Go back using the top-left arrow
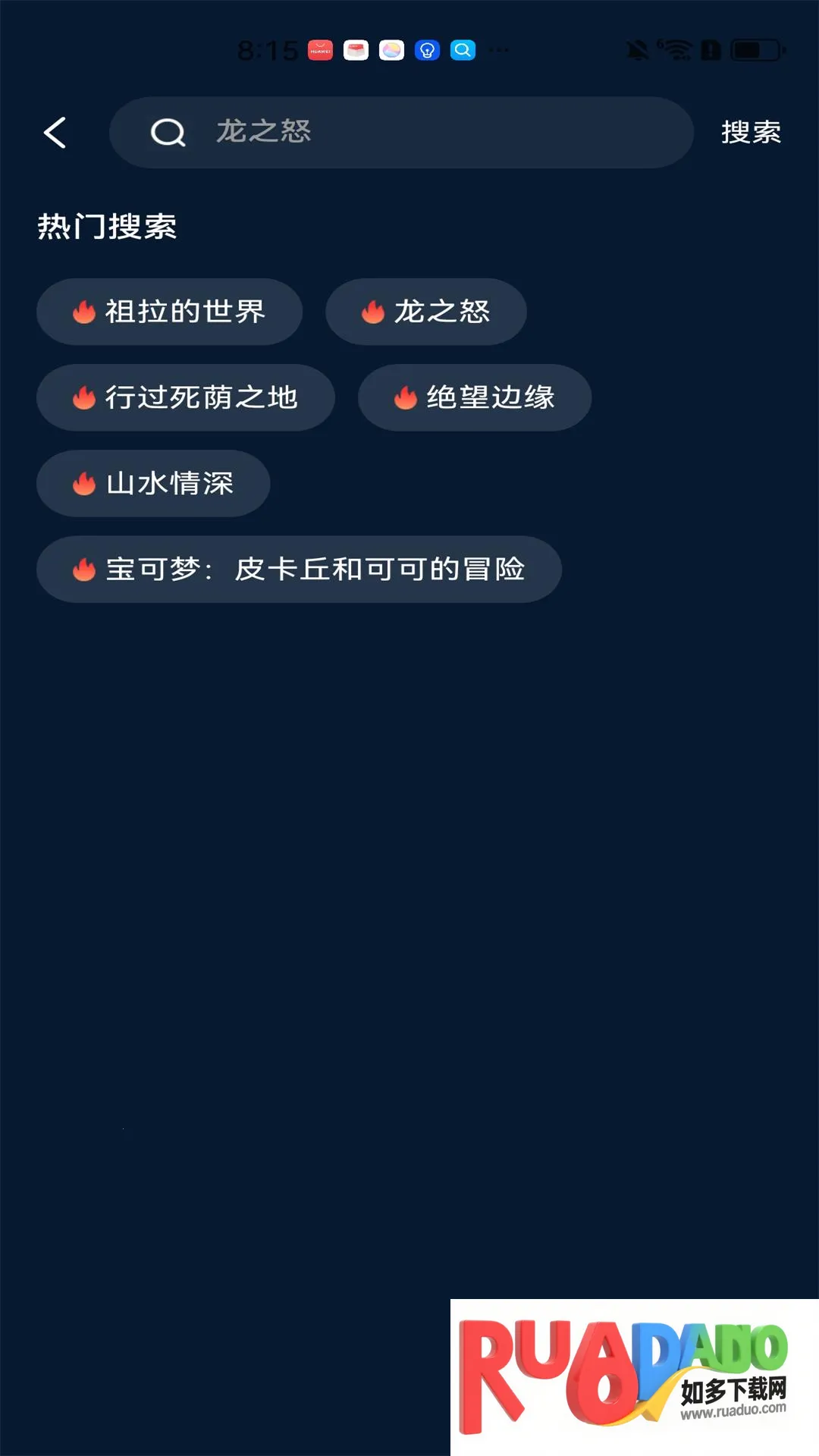819x1456 pixels. [55, 133]
